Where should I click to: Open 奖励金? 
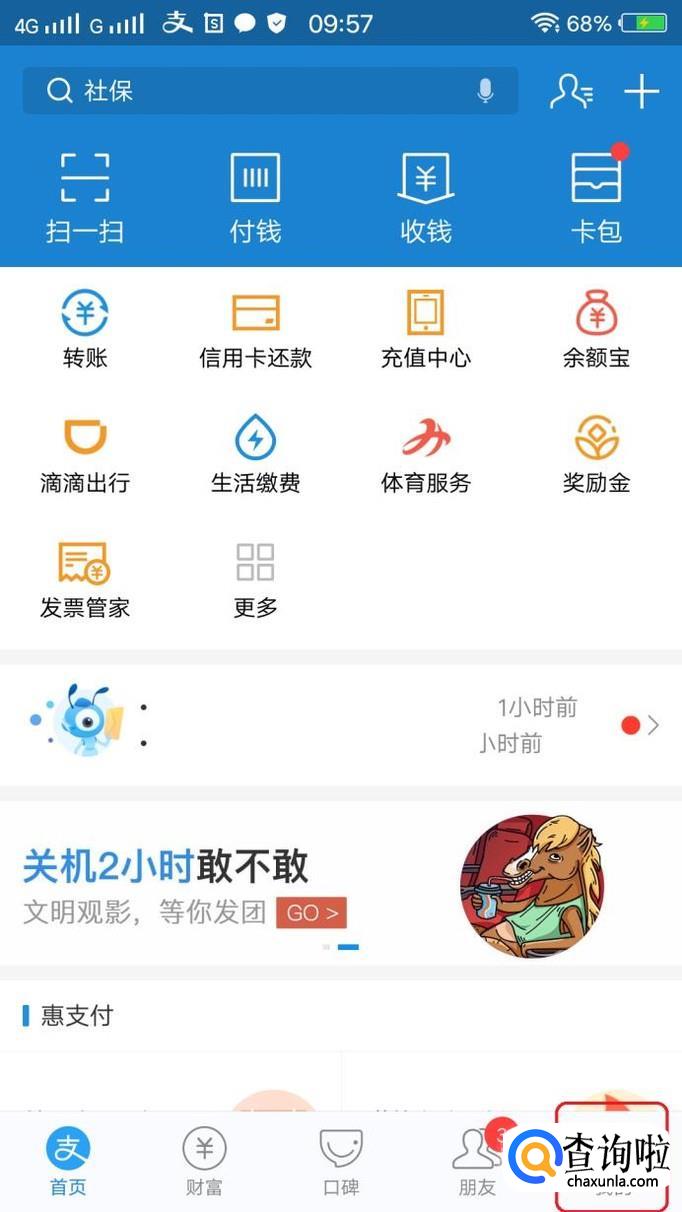pos(596,454)
